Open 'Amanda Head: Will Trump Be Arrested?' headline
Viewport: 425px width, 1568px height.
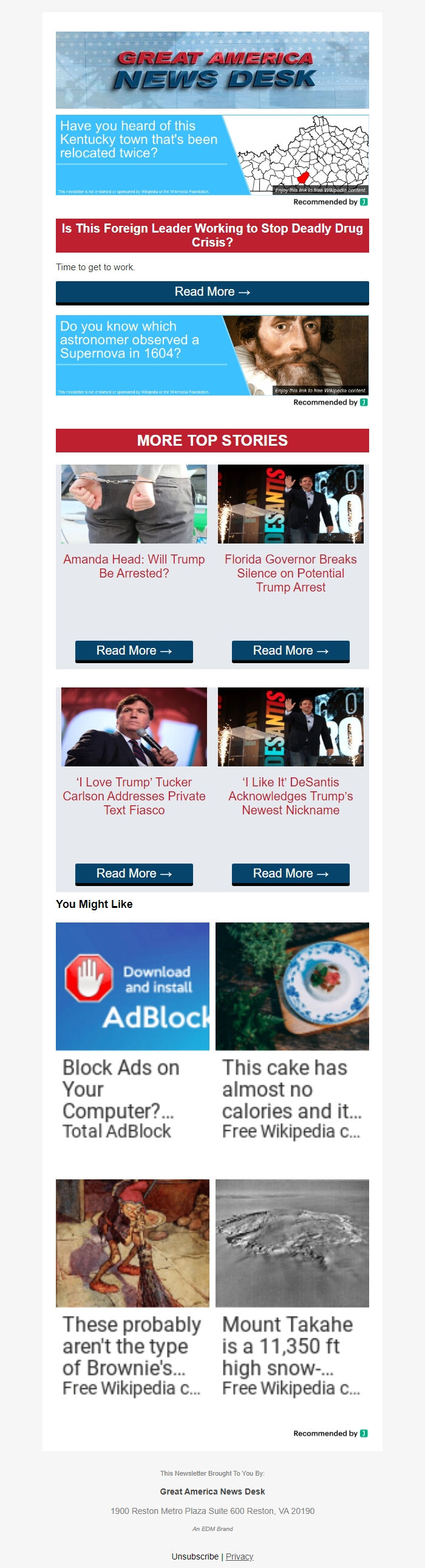point(134,566)
